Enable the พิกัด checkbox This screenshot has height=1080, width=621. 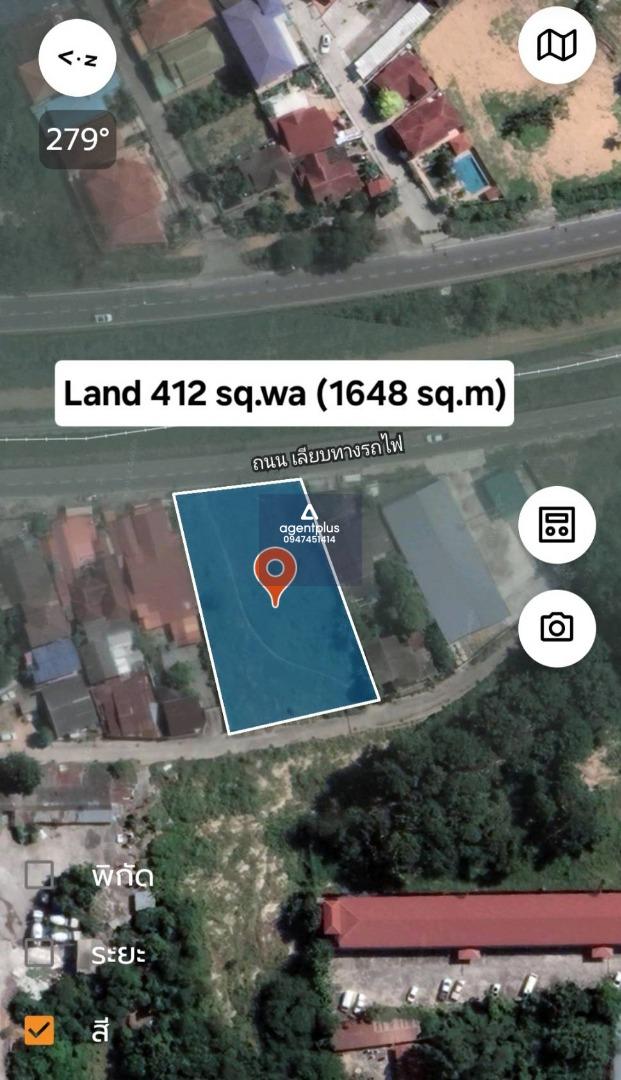tap(39, 876)
